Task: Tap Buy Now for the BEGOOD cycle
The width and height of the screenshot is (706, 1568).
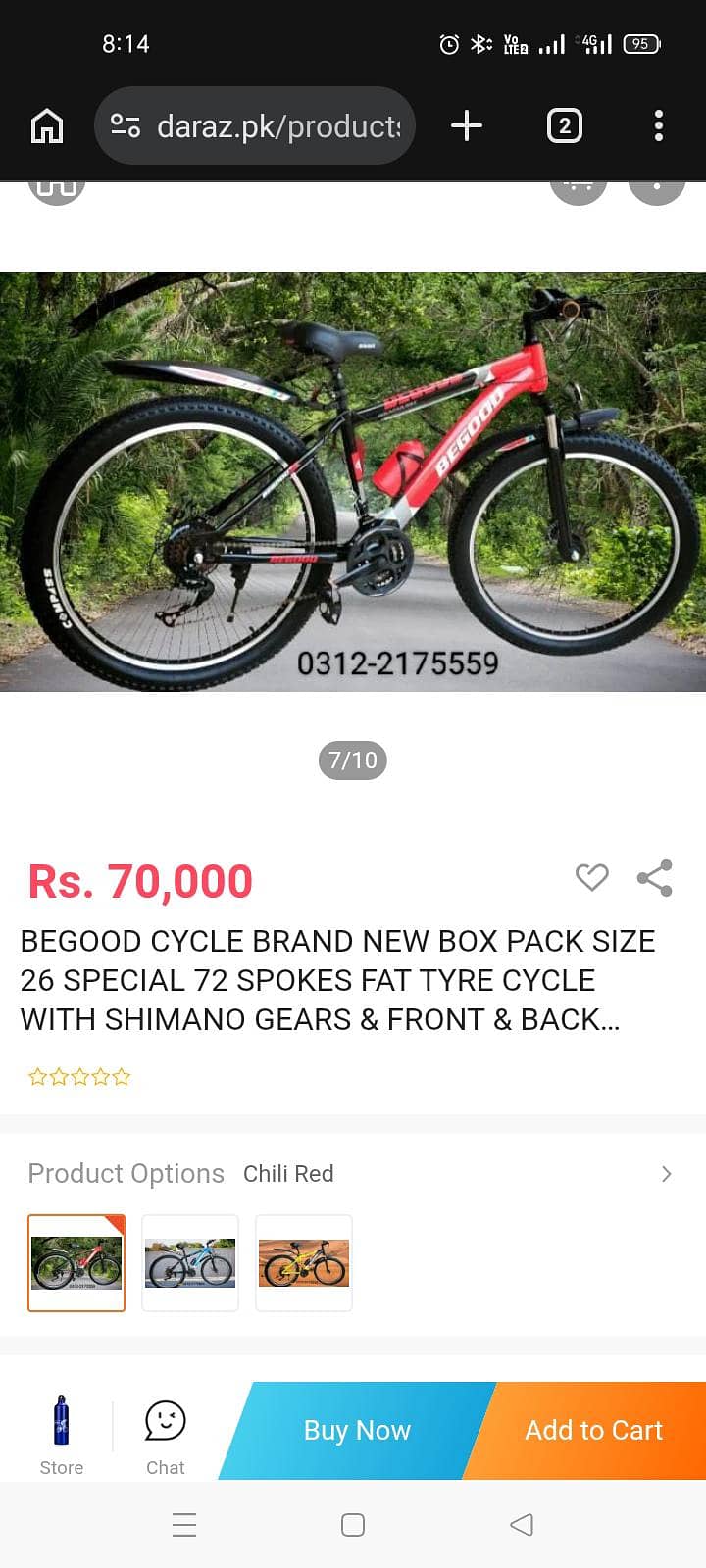Action: [x=356, y=1430]
